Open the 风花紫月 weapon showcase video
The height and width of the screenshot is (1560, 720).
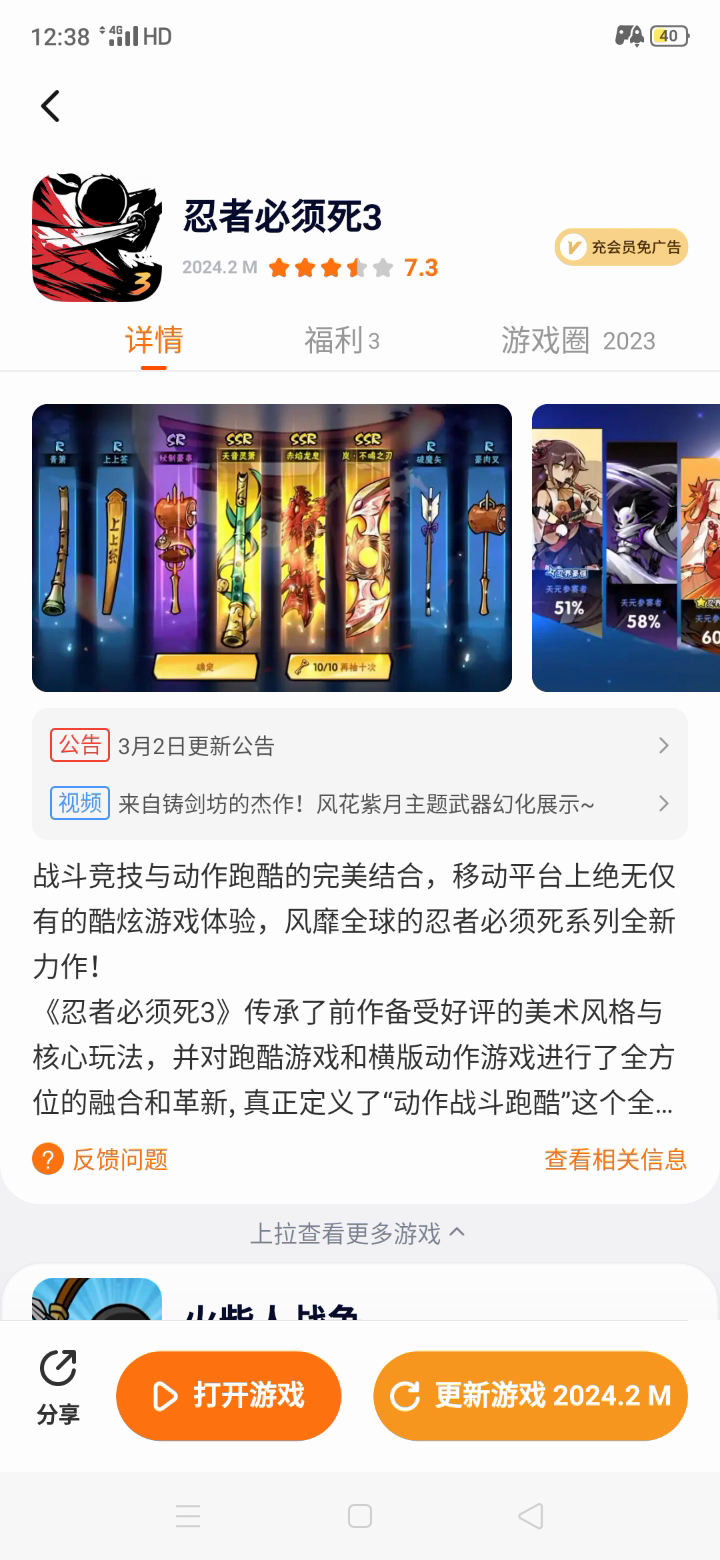[x=360, y=804]
